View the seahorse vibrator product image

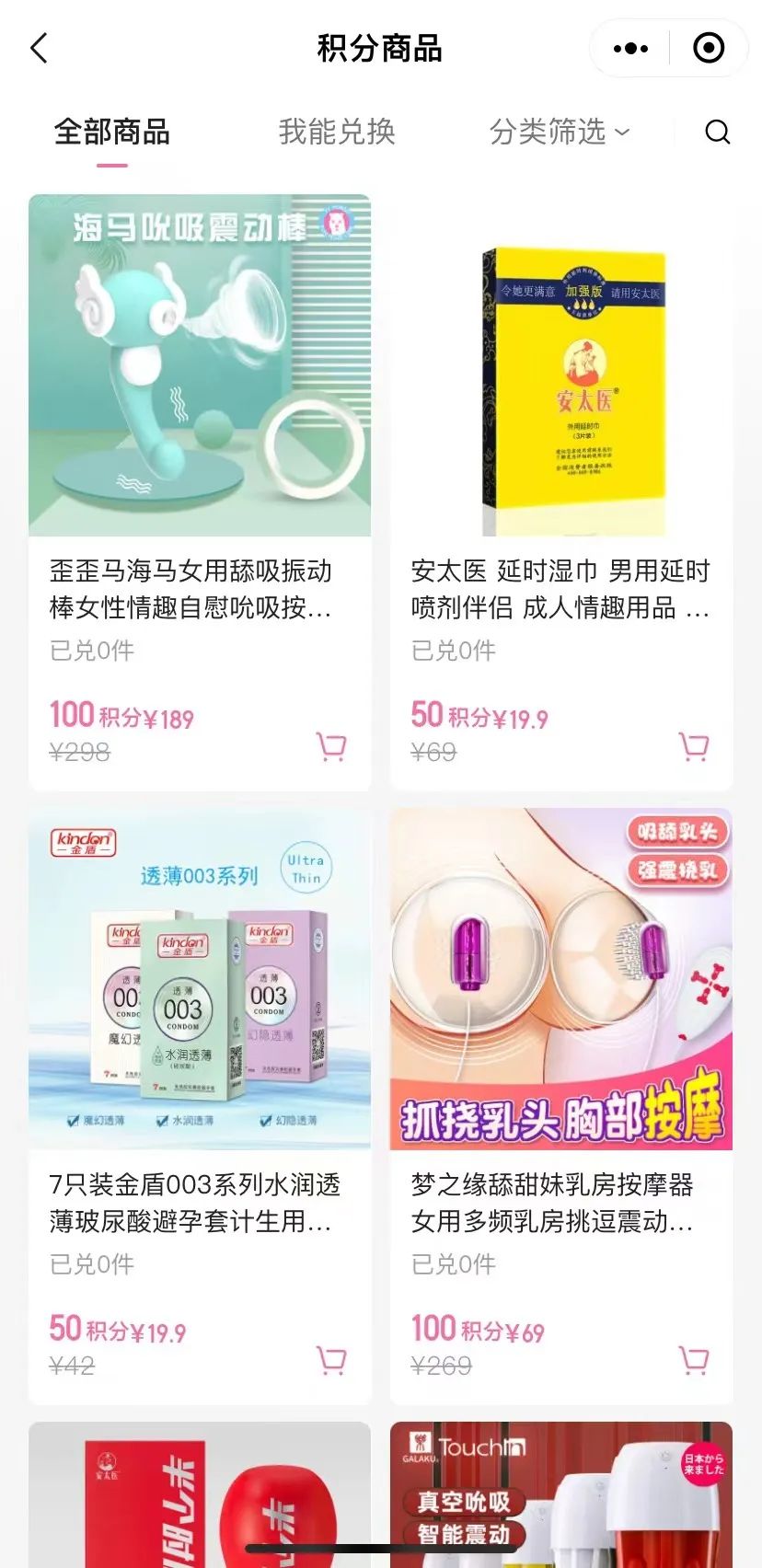[200, 365]
